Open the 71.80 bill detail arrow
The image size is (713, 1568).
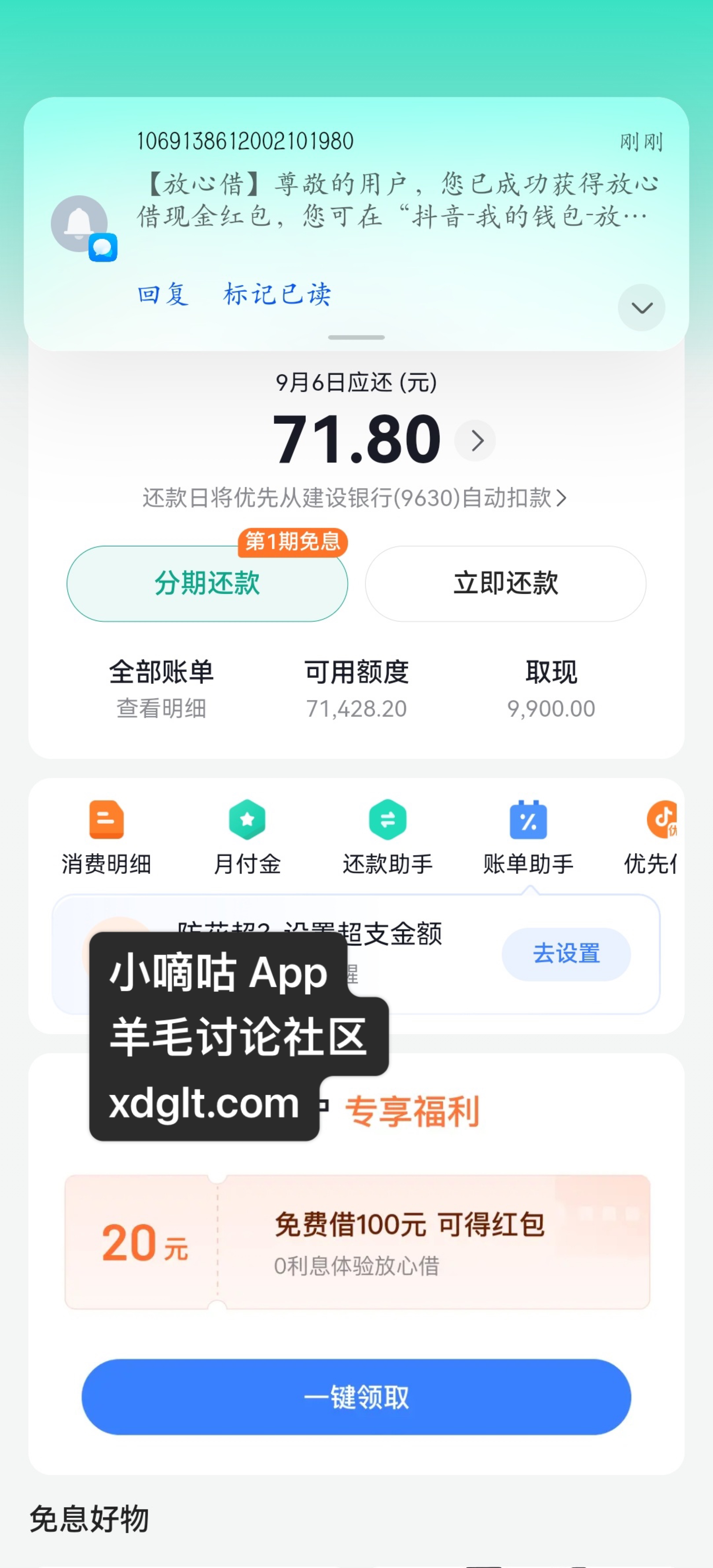476,441
